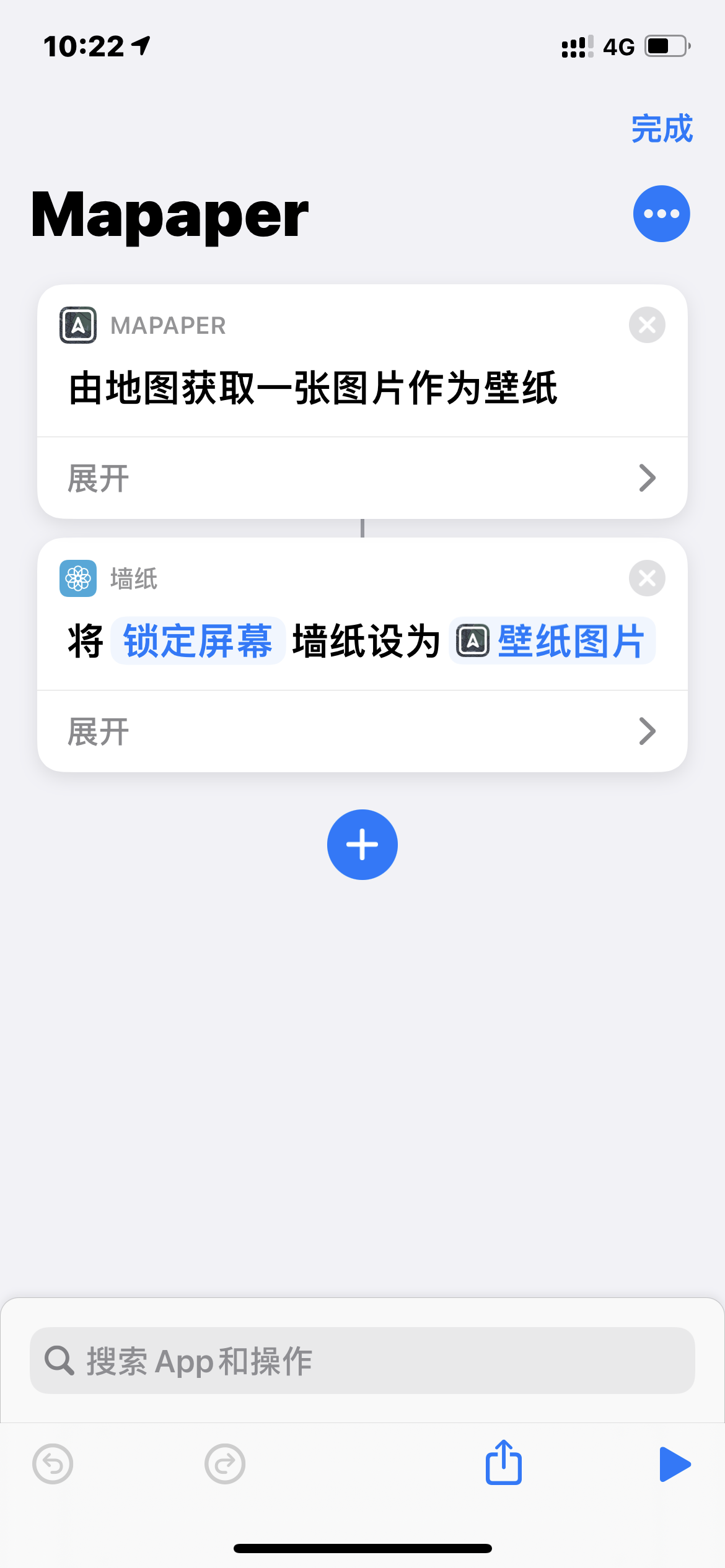
Task: Redo the last change
Action: pyautogui.click(x=225, y=1464)
